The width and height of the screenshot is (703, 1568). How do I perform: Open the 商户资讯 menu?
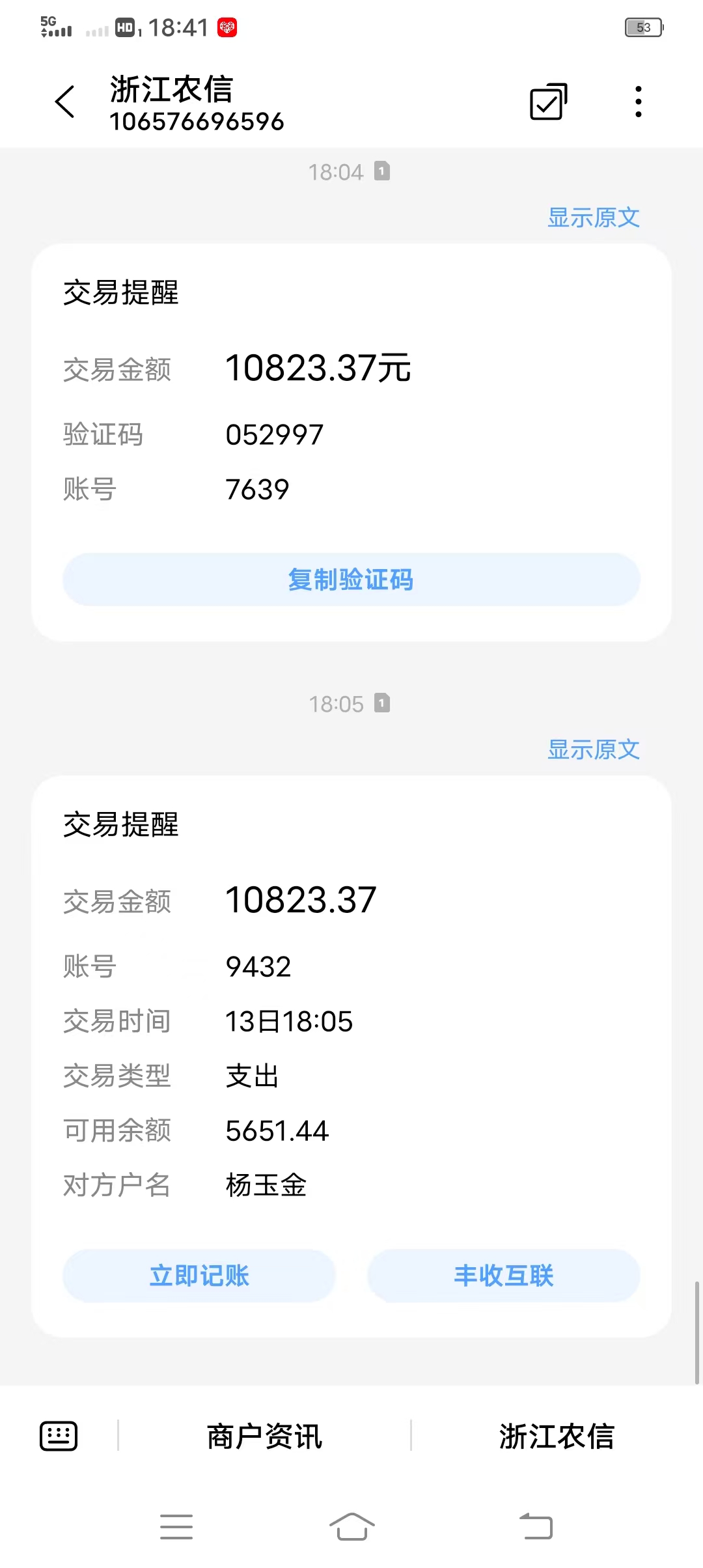264,1436
